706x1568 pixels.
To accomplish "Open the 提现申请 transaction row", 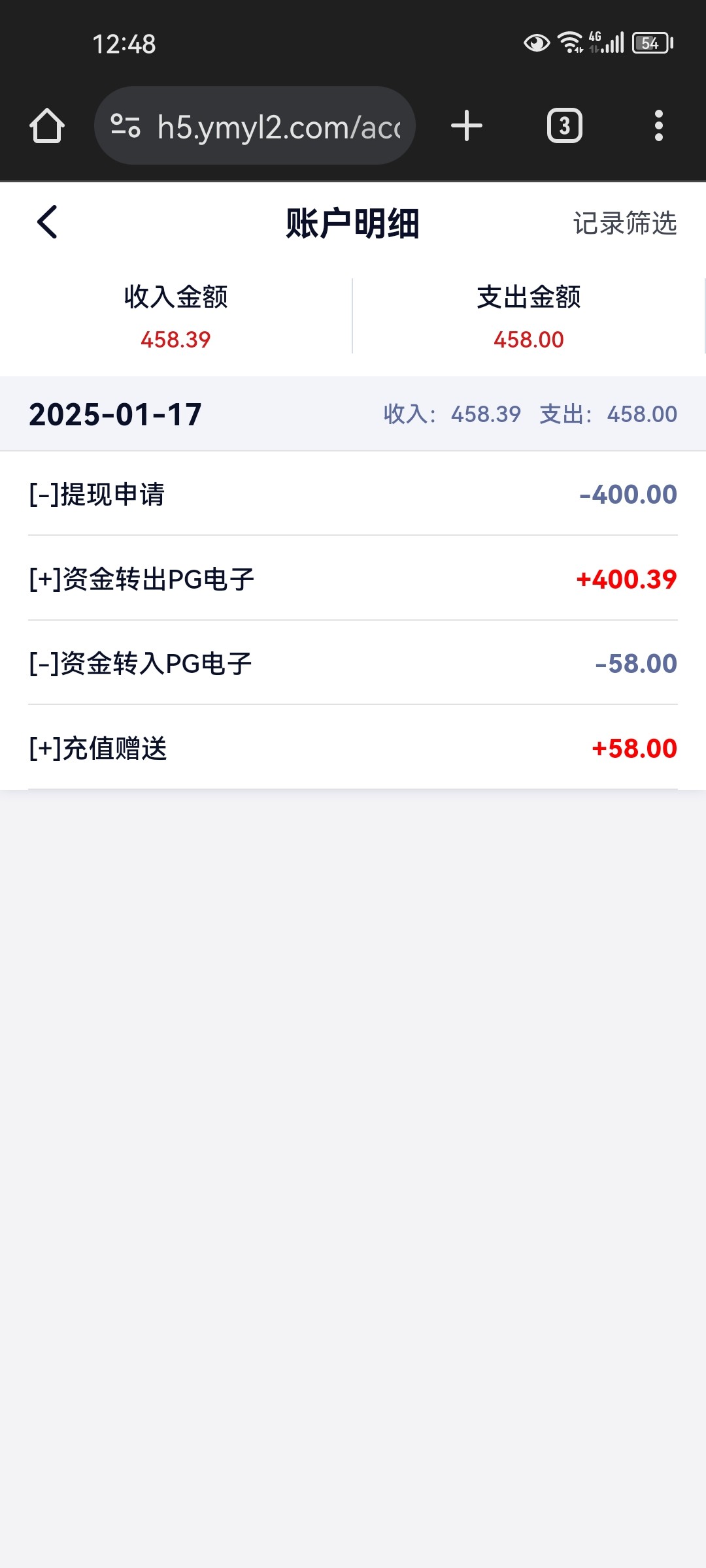I will (x=353, y=494).
